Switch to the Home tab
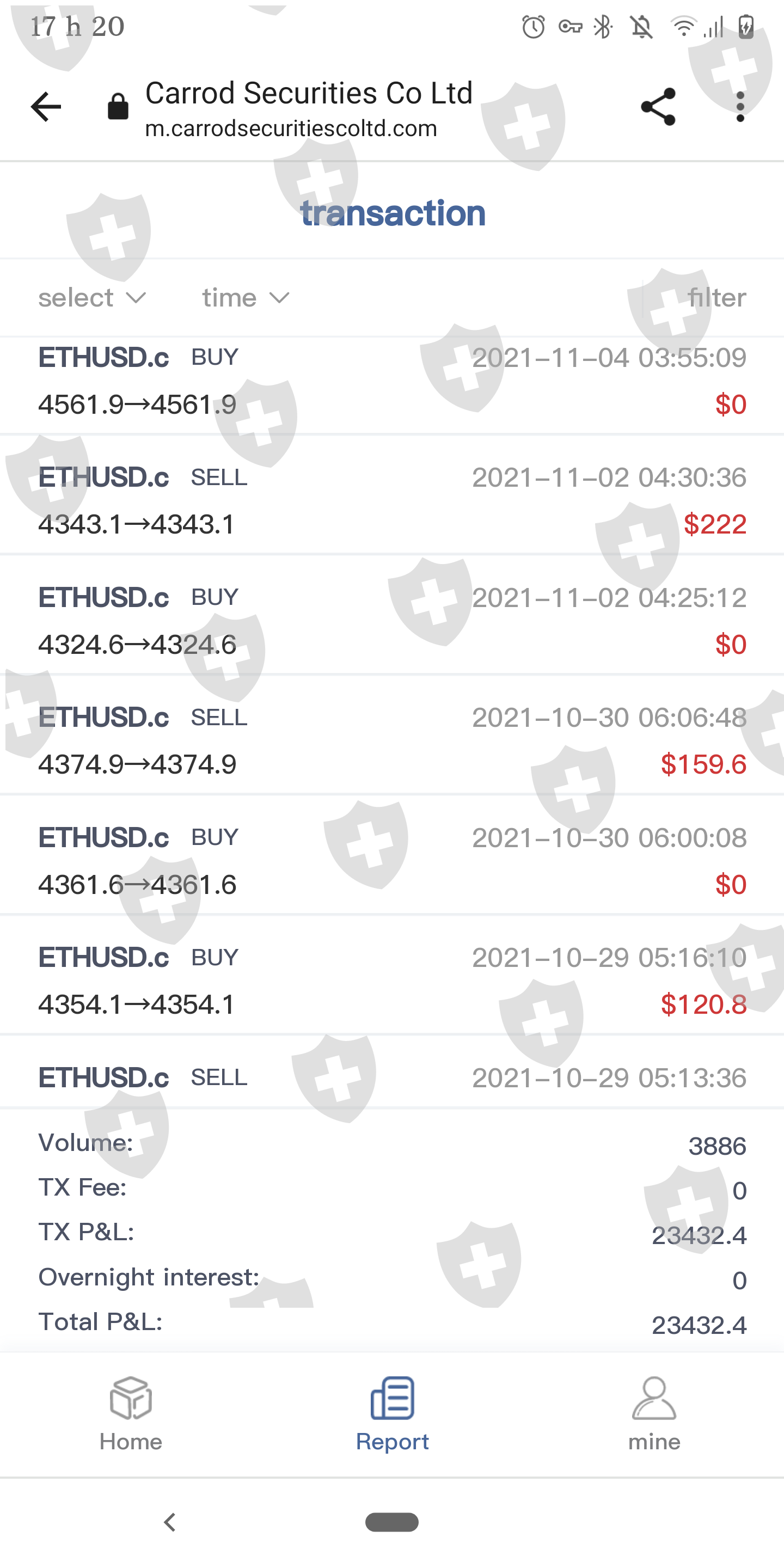Screen dimensions: 784x1568 [x=131, y=1413]
